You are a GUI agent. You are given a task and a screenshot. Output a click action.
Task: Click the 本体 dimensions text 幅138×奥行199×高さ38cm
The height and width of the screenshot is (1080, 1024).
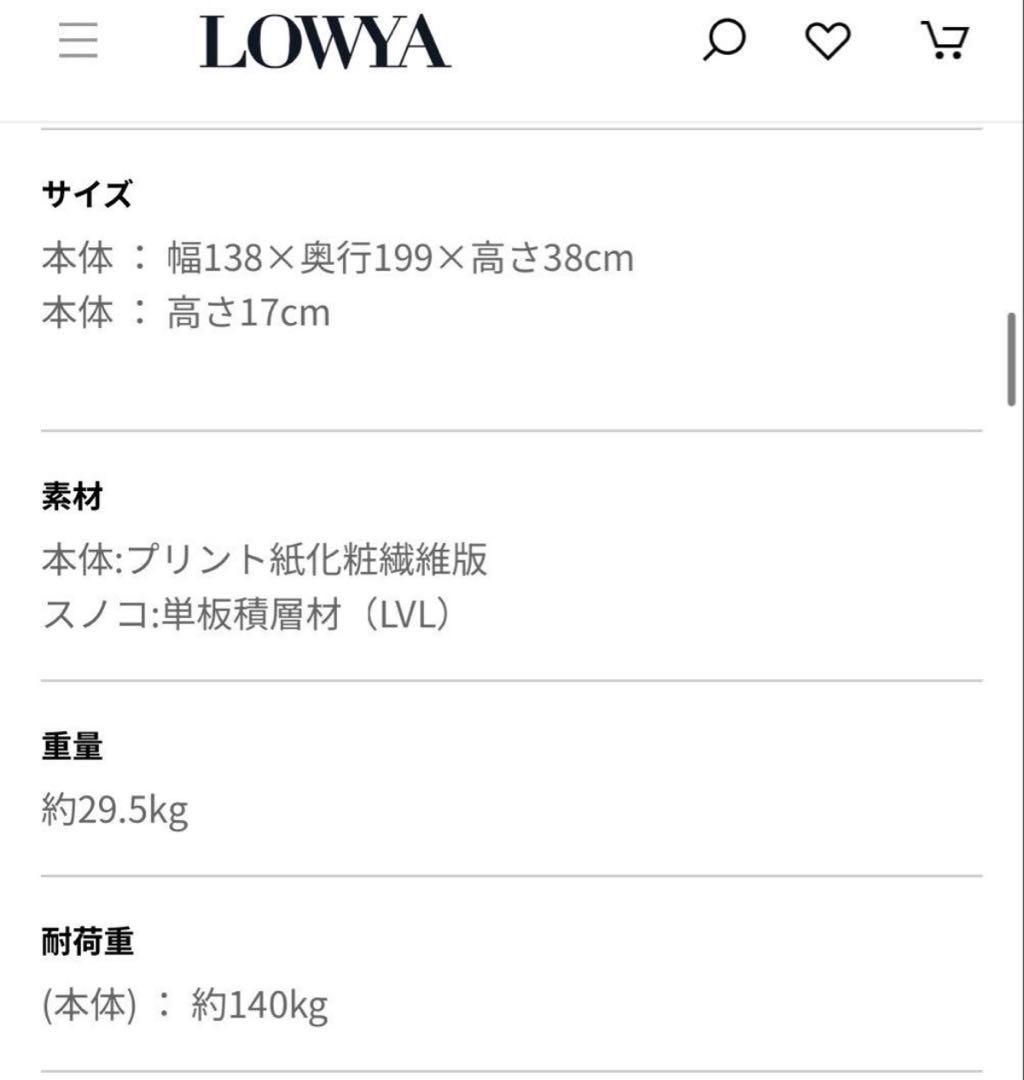coord(334,258)
